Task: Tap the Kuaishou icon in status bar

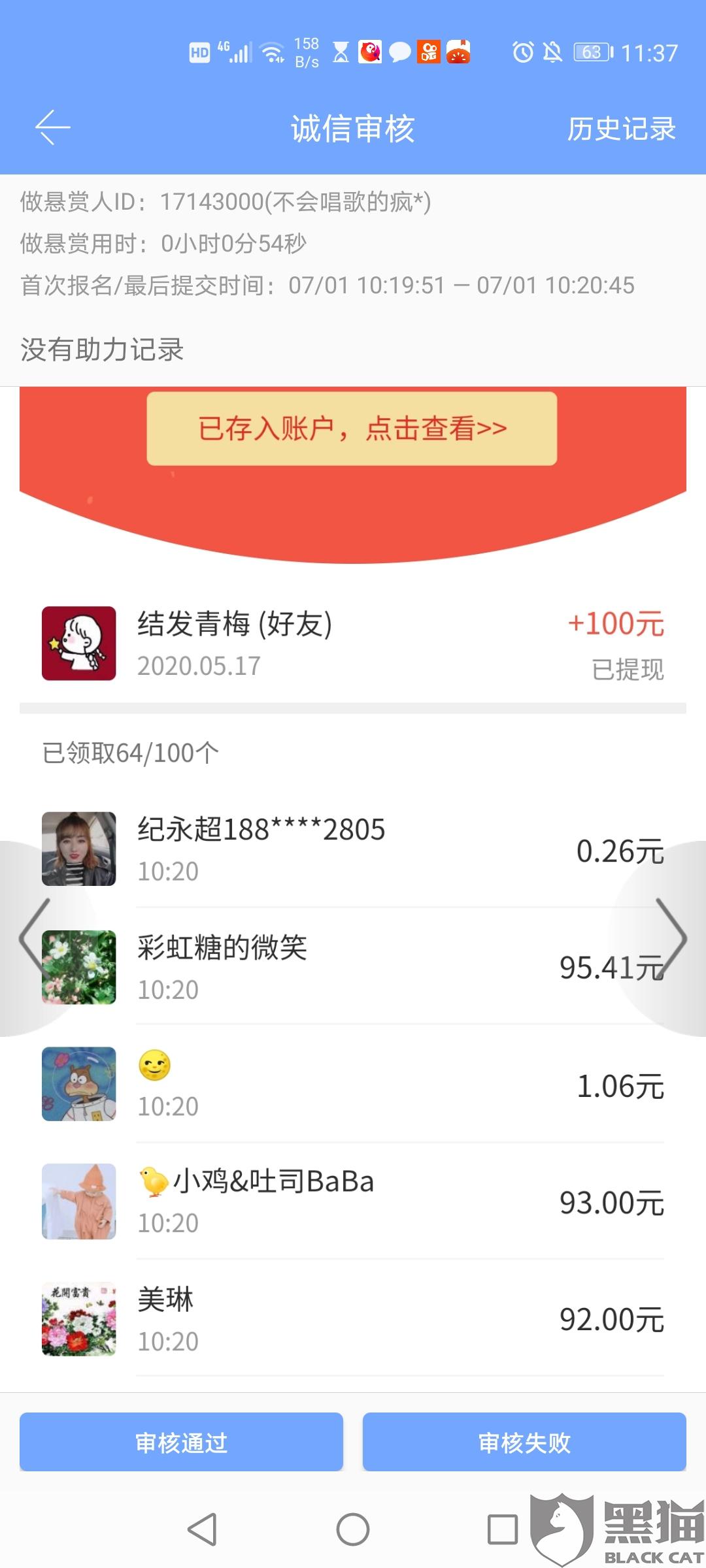Action: 429,51
